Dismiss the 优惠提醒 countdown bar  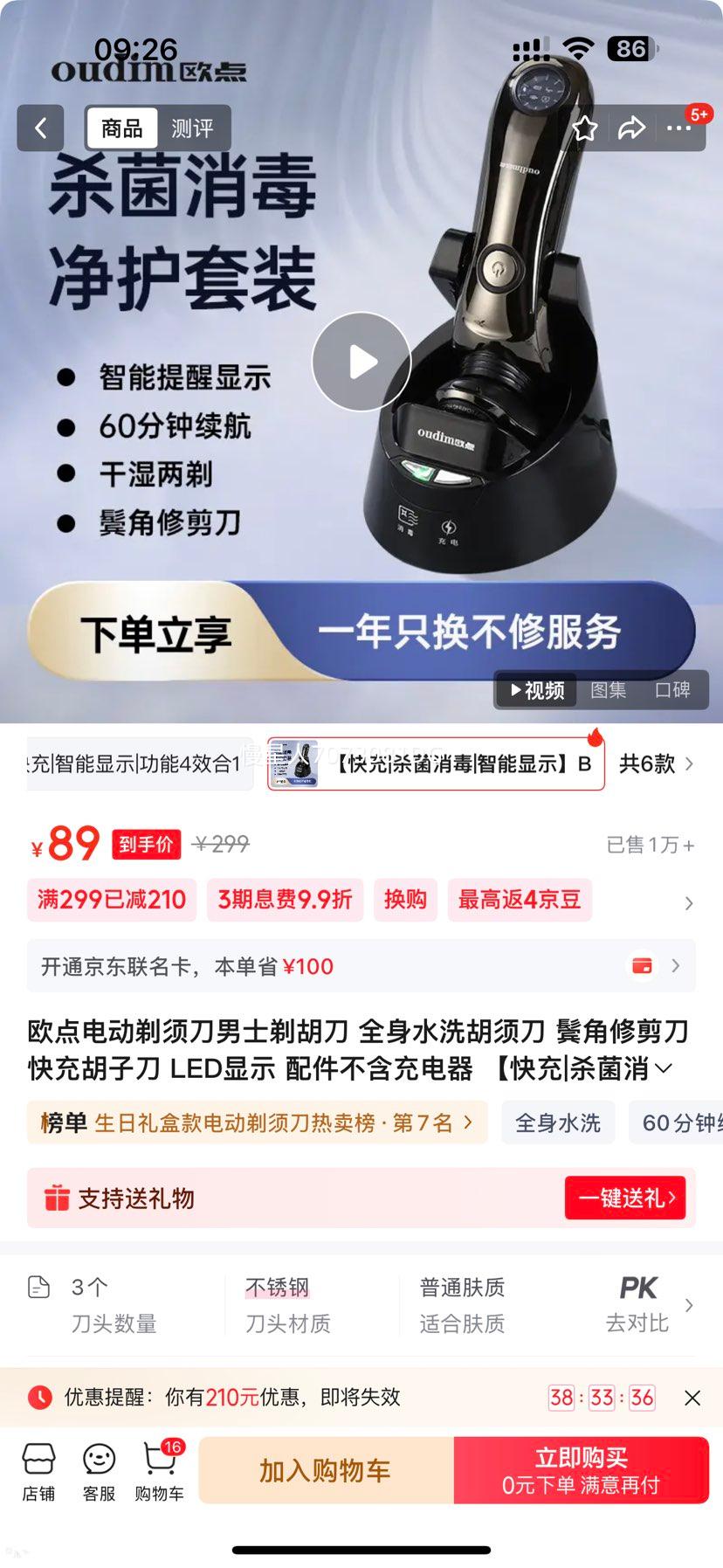click(x=692, y=1398)
